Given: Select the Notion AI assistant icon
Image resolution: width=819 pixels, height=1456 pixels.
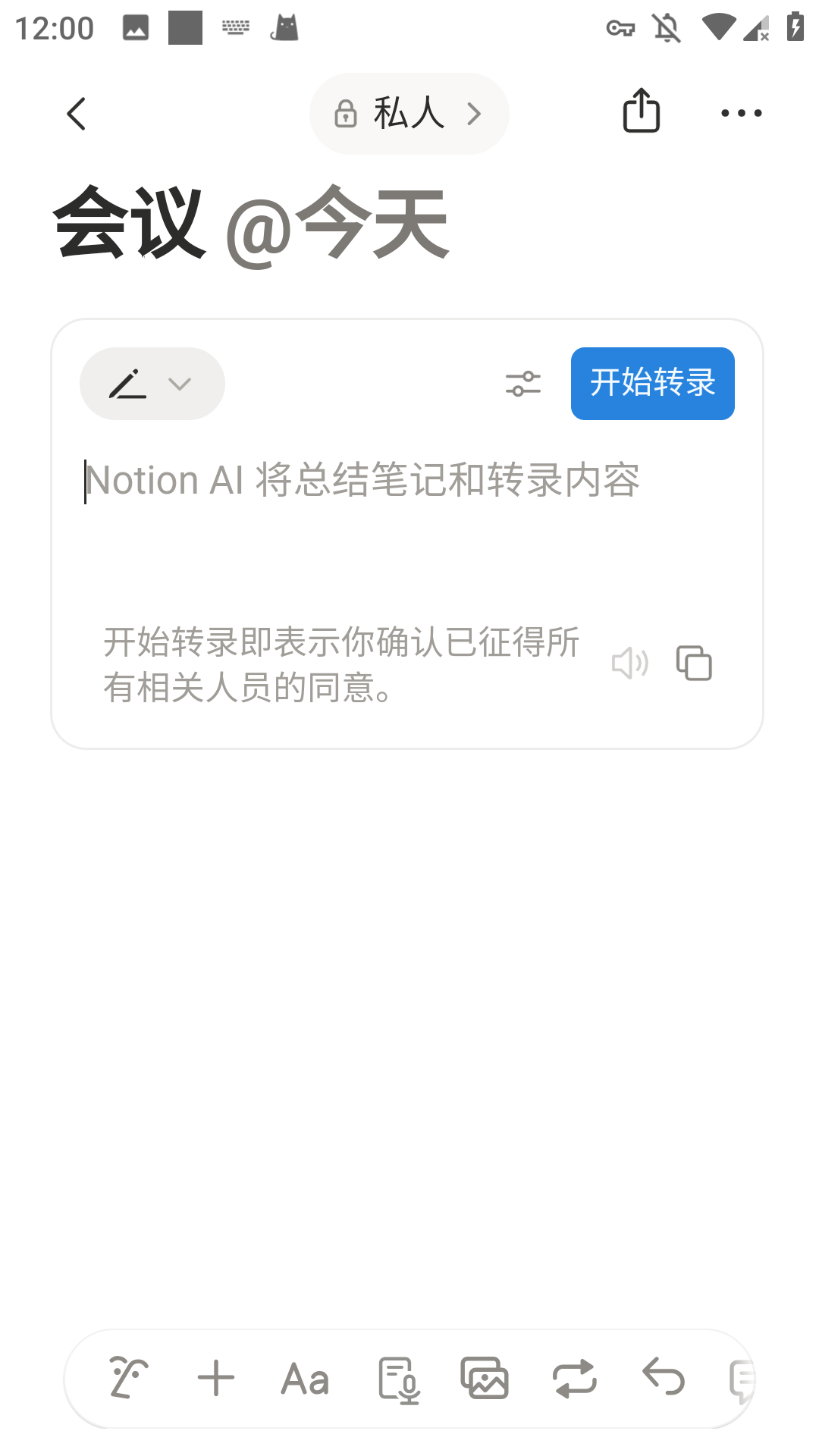Looking at the screenshot, I should click(127, 1379).
